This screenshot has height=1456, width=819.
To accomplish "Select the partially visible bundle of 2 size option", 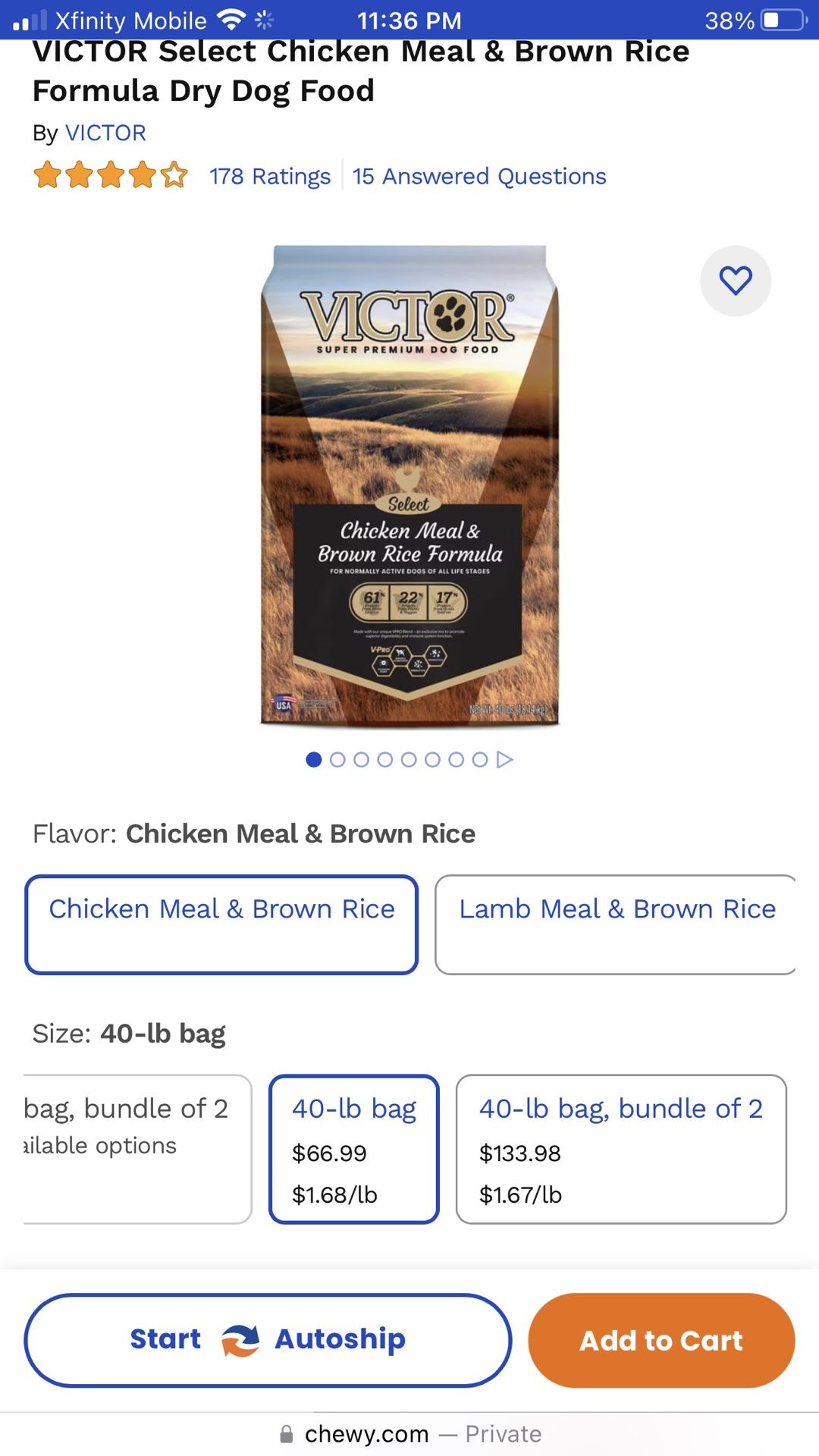I will coord(136,1149).
